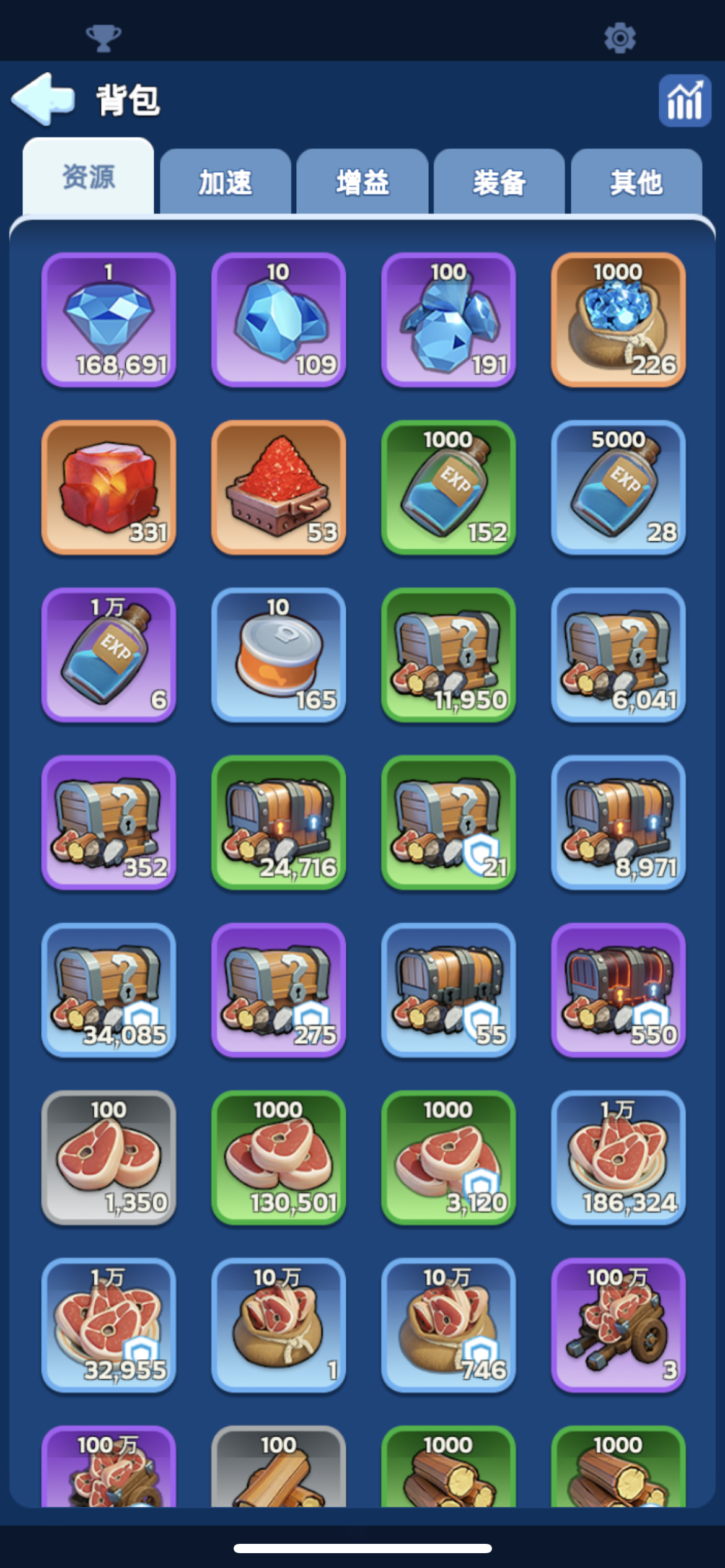Select the 5000 EXP bottle item
725x1568 pixels.
click(x=618, y=487)
